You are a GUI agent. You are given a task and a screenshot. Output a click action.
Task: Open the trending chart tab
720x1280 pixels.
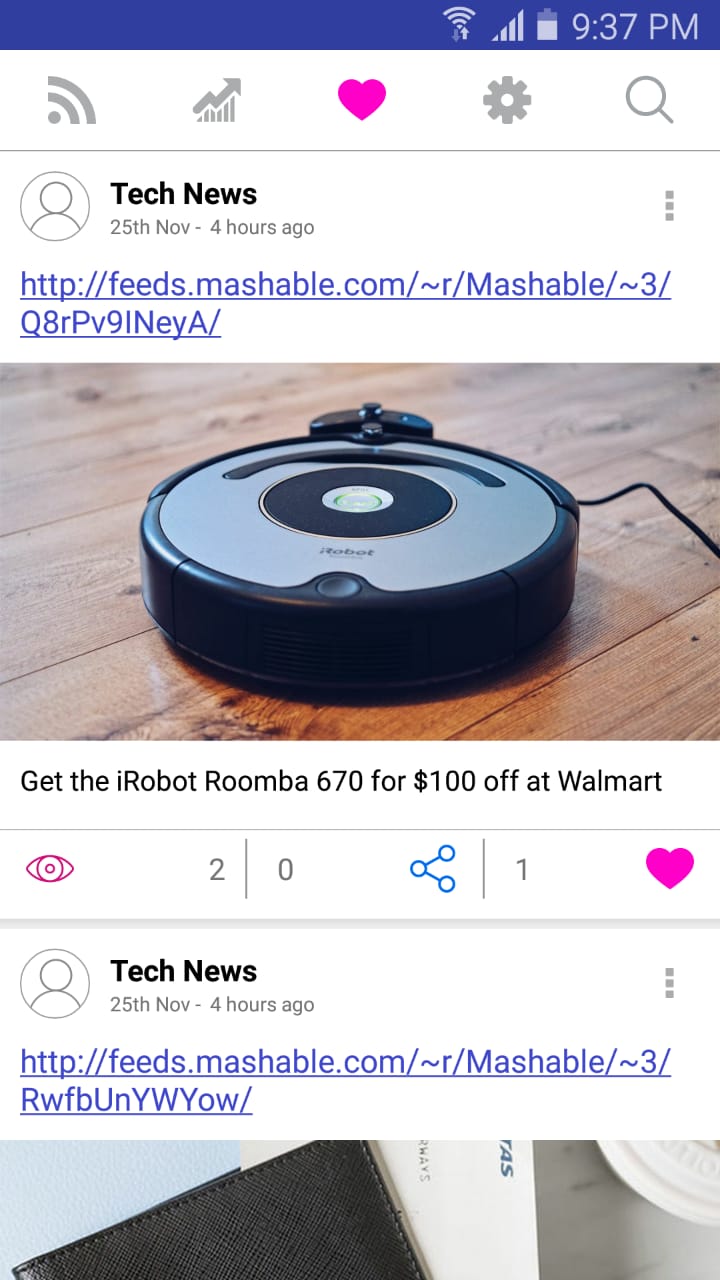click(x=217, y=101)
